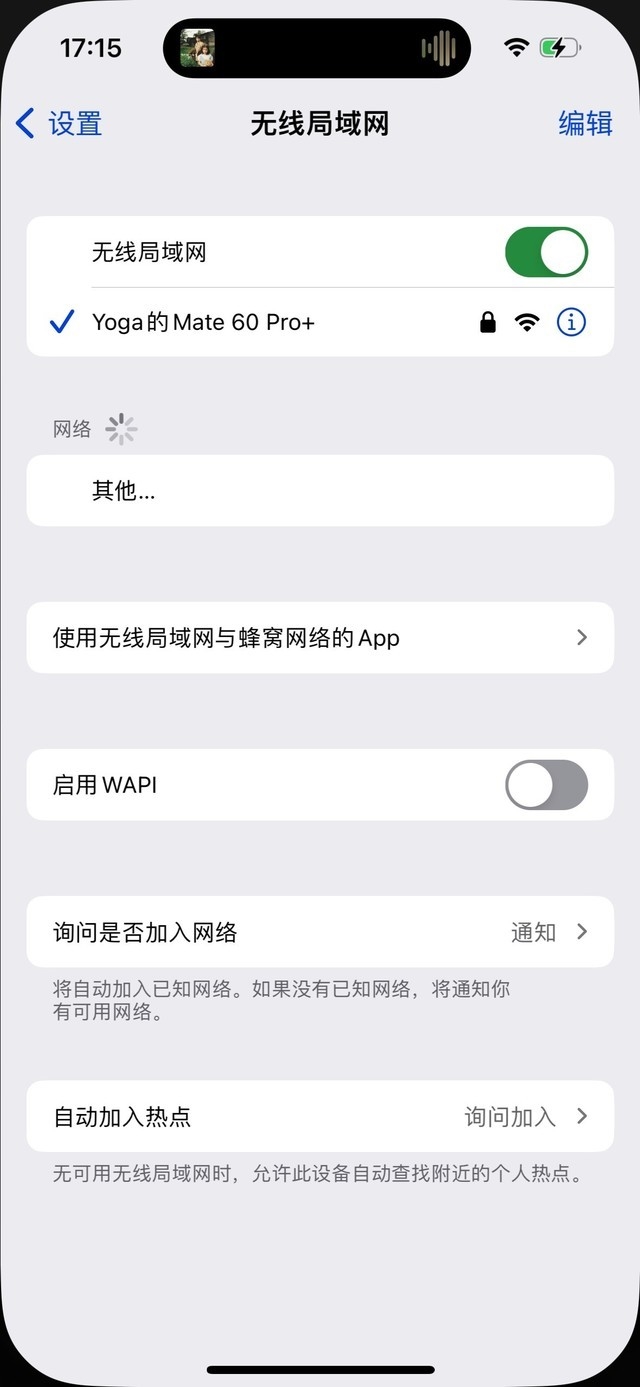The height and width of the screenshot is (1387, 640).
Task: Tap 编辑 in the top bar
Action: (585, 124)
